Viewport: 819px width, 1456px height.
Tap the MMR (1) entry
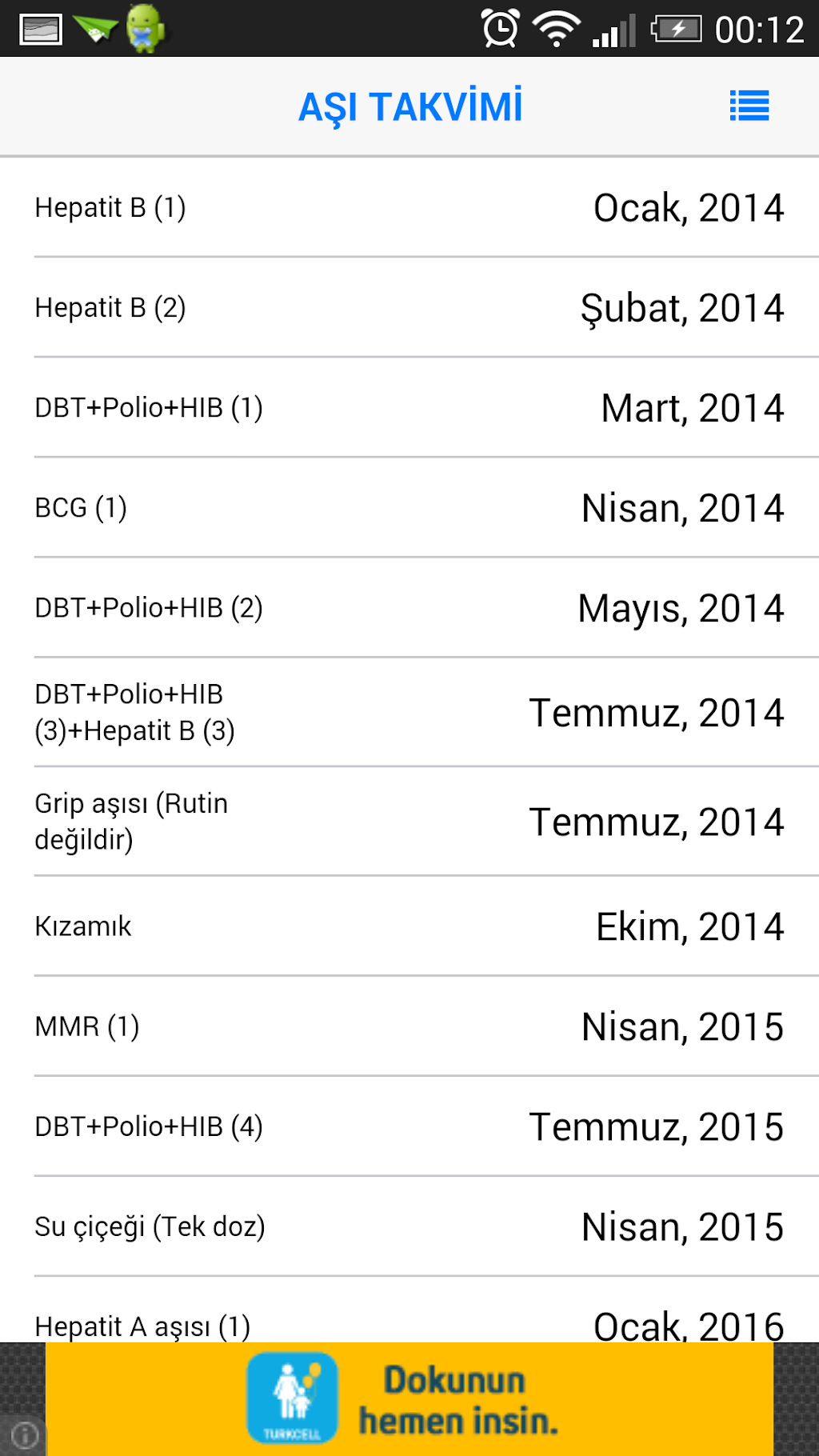coord(409,1026)
